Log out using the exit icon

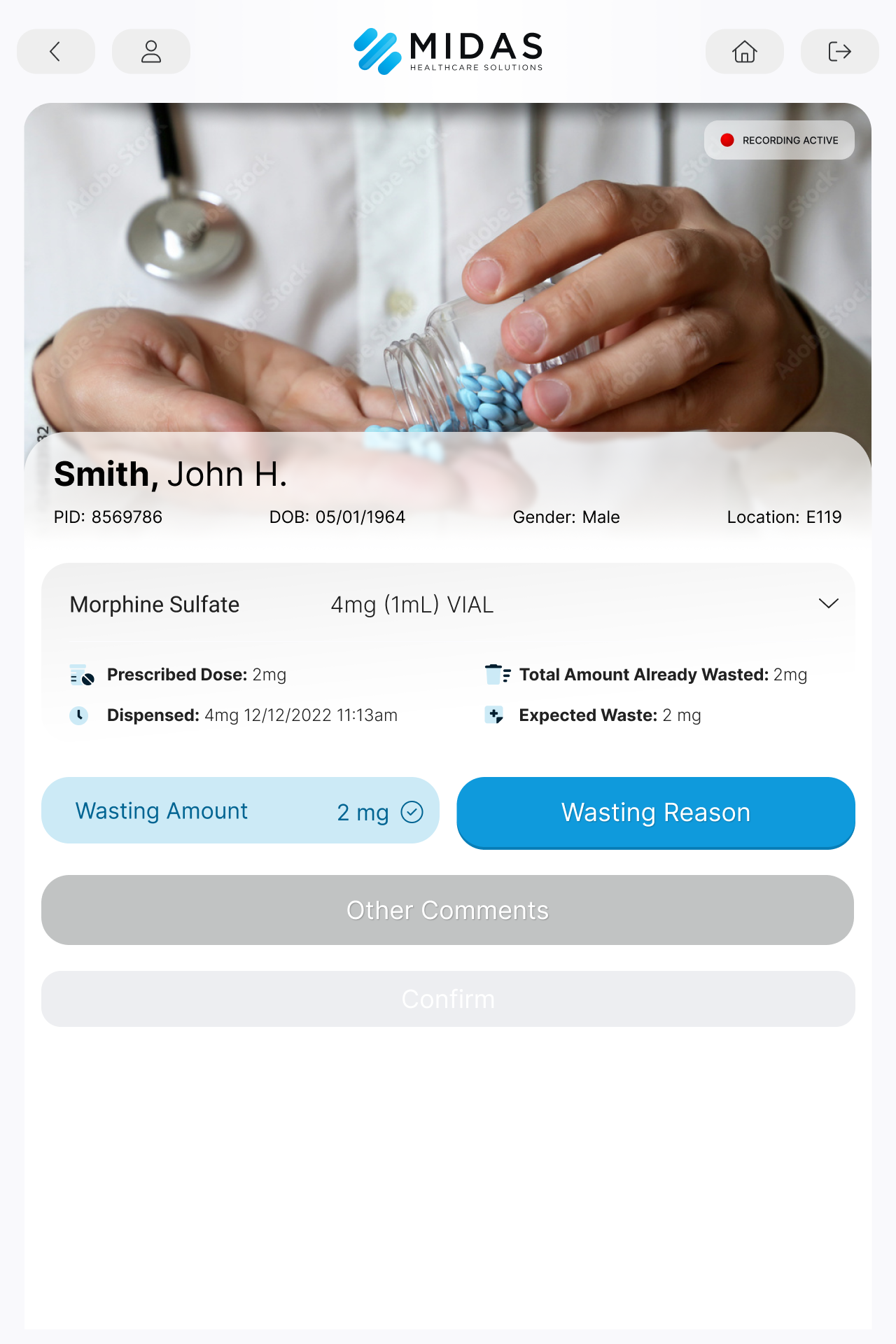(839, 51)
